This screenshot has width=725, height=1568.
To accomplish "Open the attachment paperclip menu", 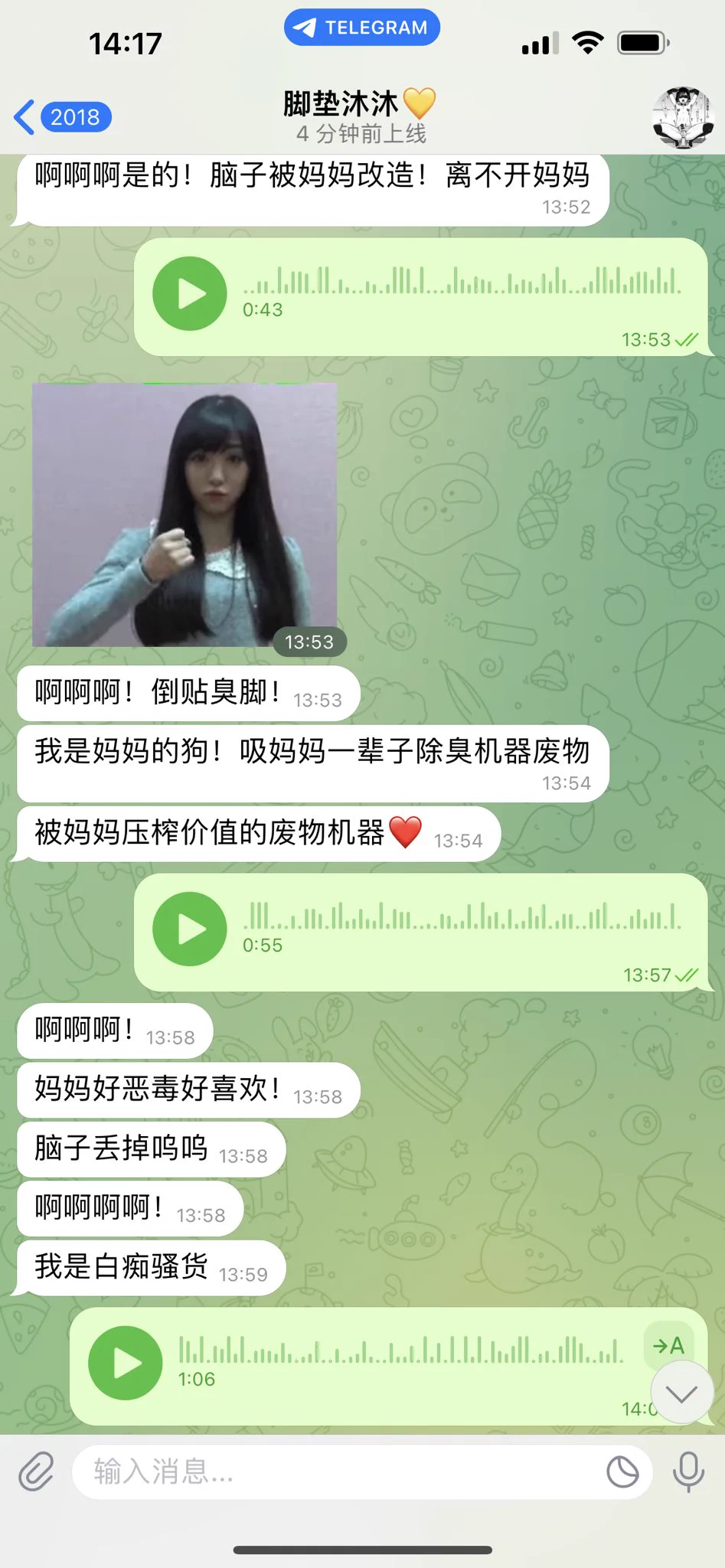I will coord(36,1472).
